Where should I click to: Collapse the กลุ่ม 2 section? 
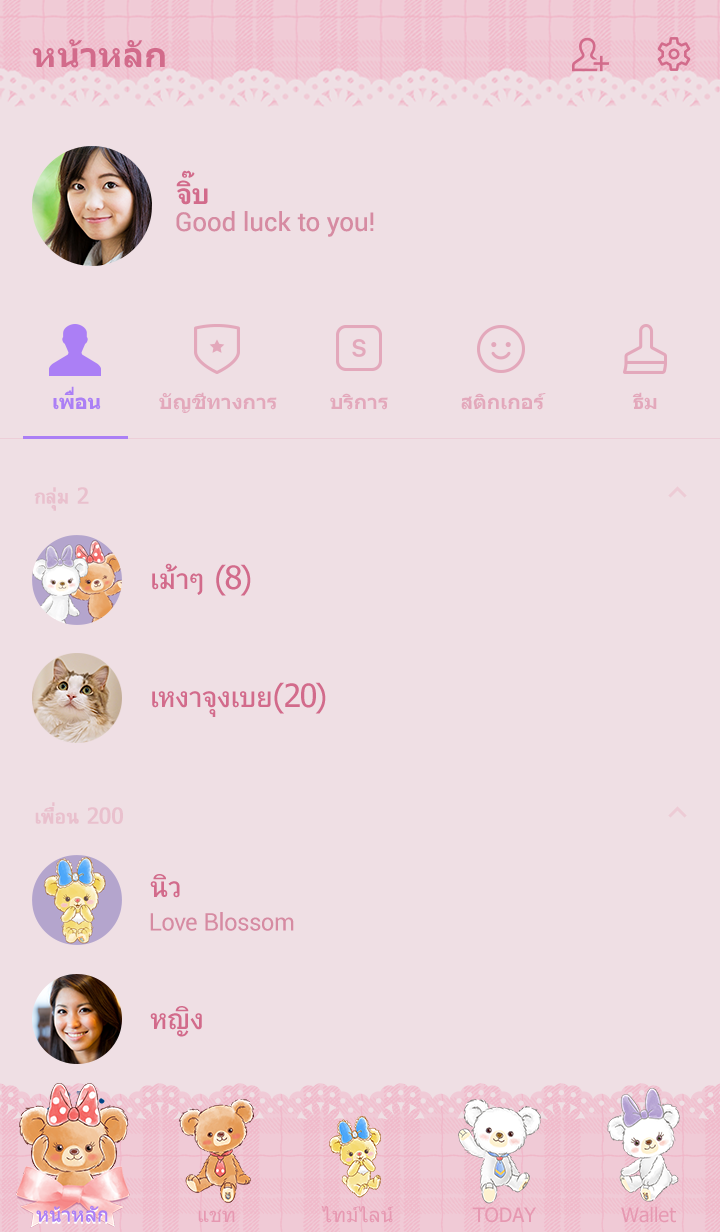click(x=677, y=493)
